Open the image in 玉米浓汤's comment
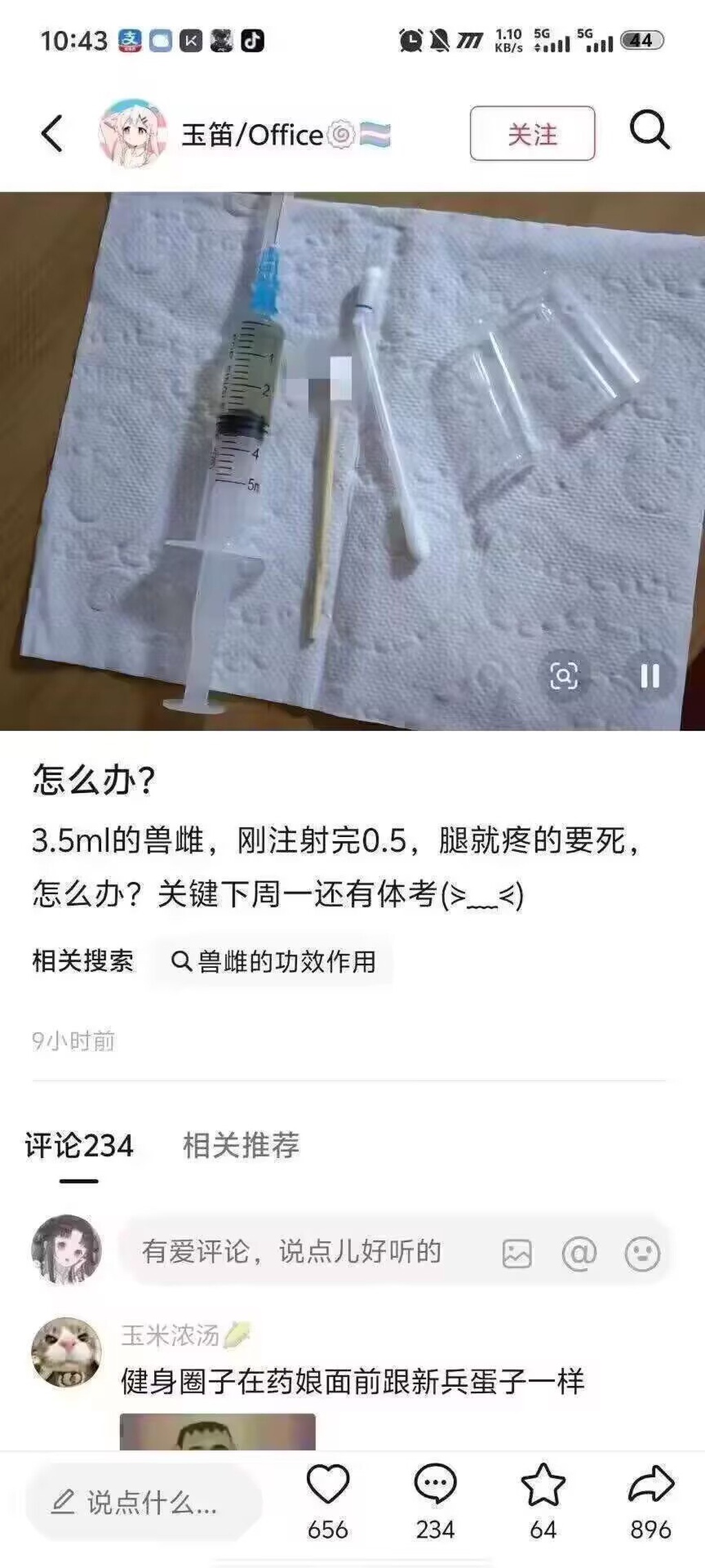The image size is (705, 1568). pos(218,1430)
